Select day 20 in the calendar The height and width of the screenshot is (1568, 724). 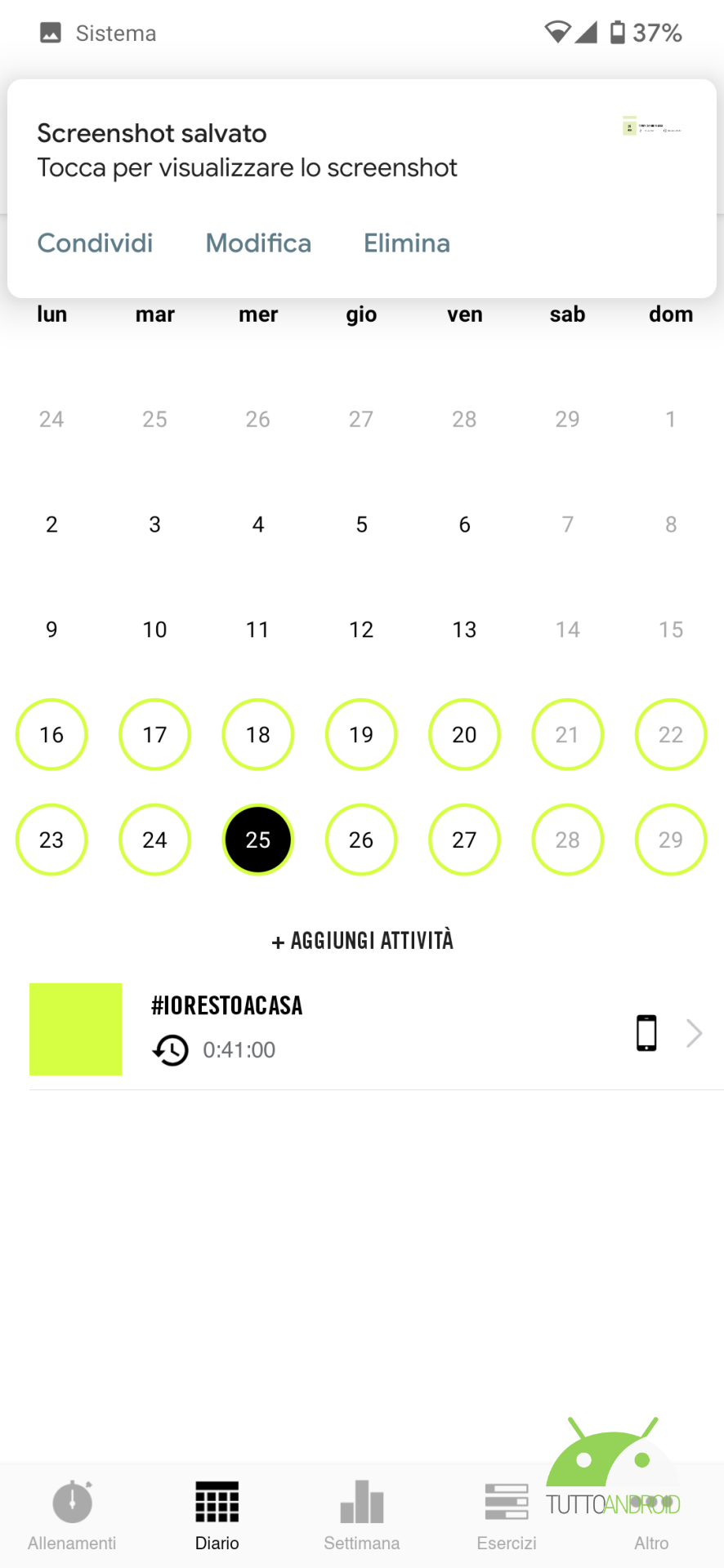point(464,734)
